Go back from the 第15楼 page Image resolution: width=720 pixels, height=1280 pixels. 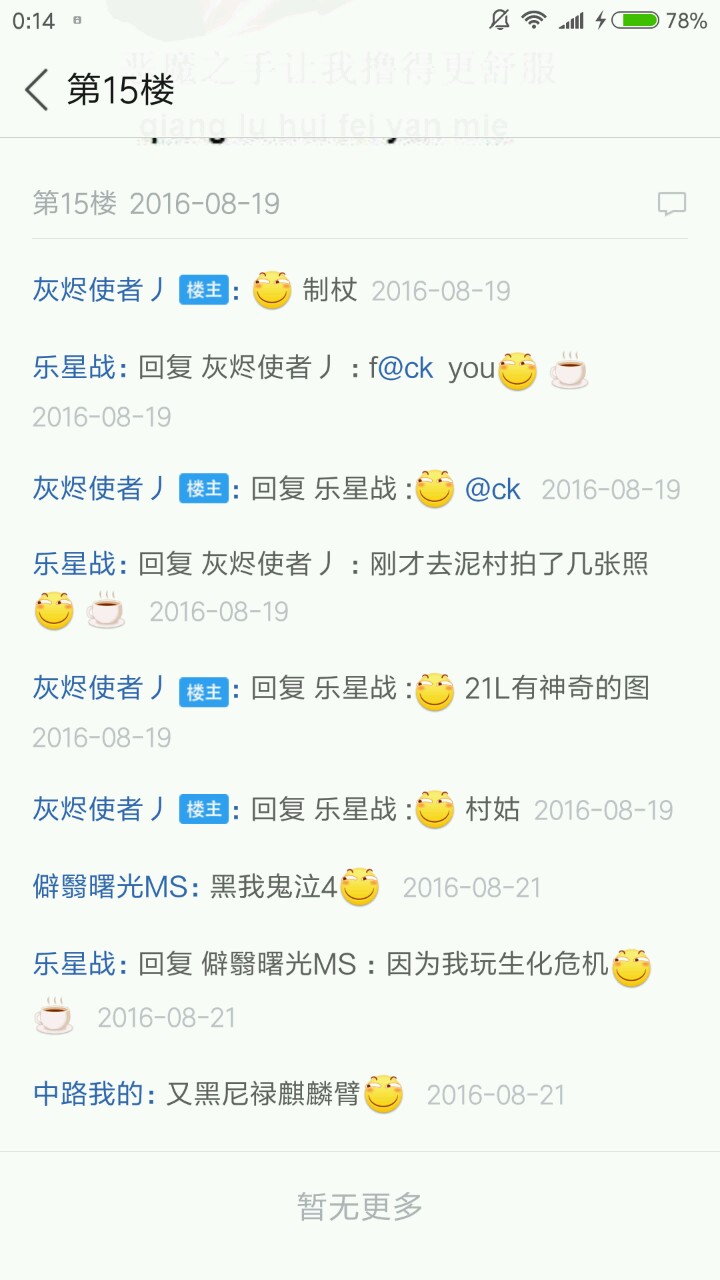pyautogui.click(x=37, y=90)
